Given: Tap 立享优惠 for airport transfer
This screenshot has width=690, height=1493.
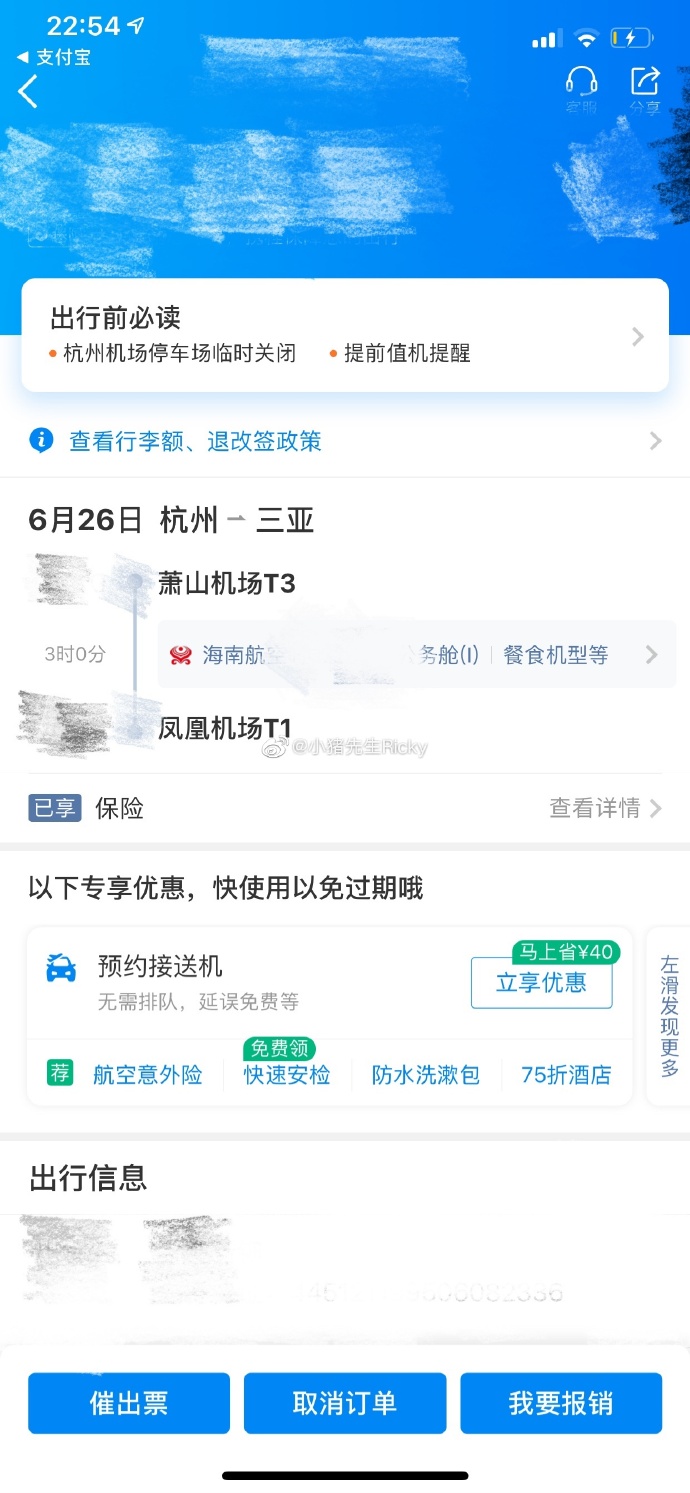Looking at the screenshot, I should [541, 983].
